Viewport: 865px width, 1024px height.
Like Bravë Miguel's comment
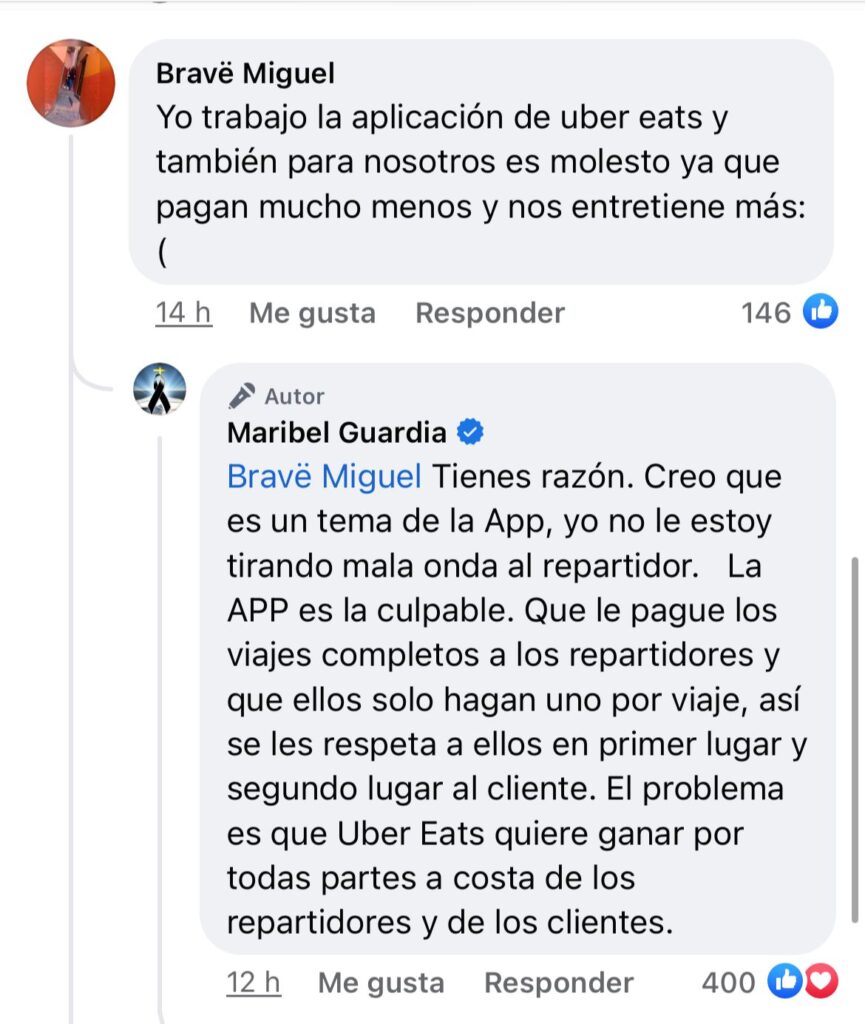pyautogui.click(x=312, y=313)
